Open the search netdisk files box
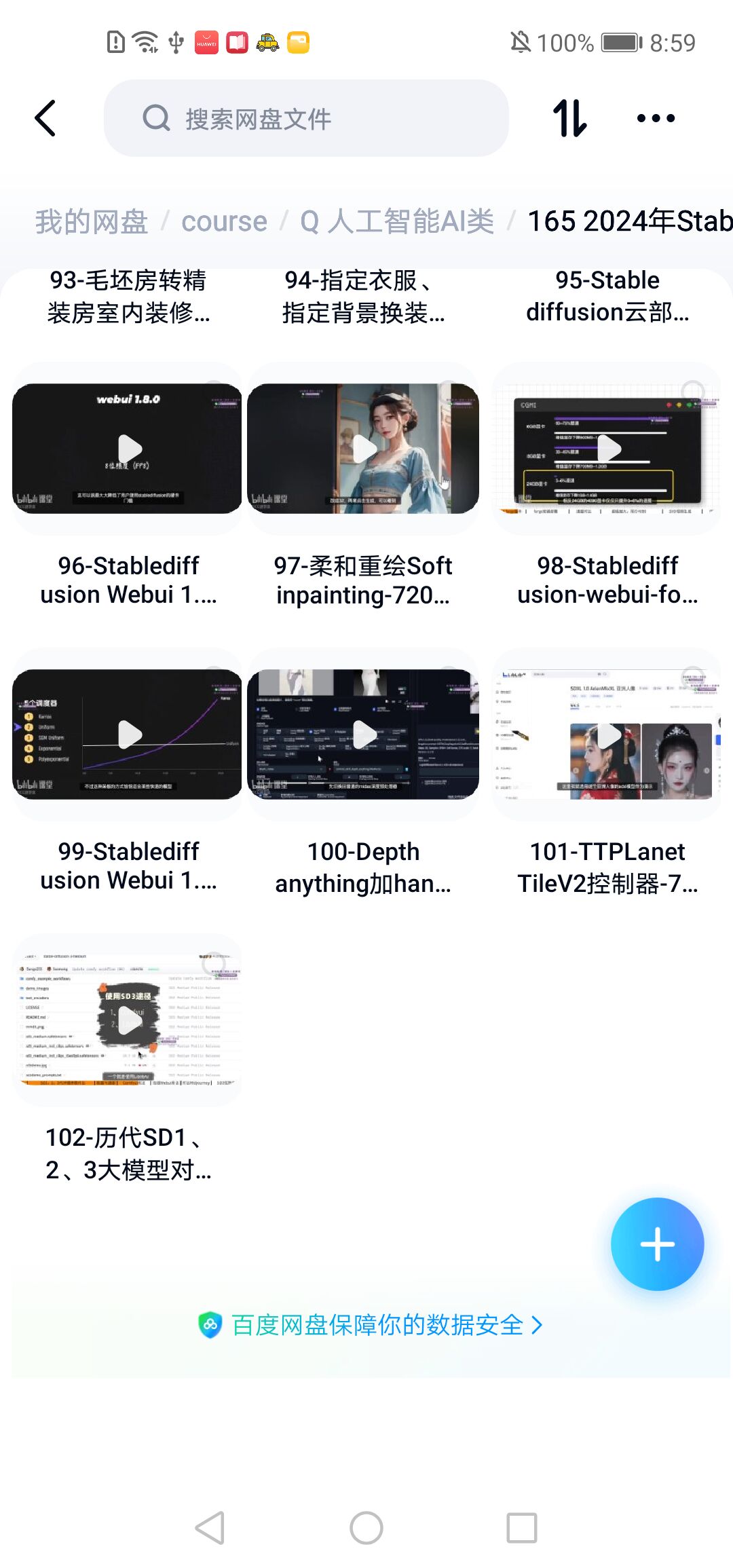Viewport: 733px width, 1568px height. click(x=305, y=119)
